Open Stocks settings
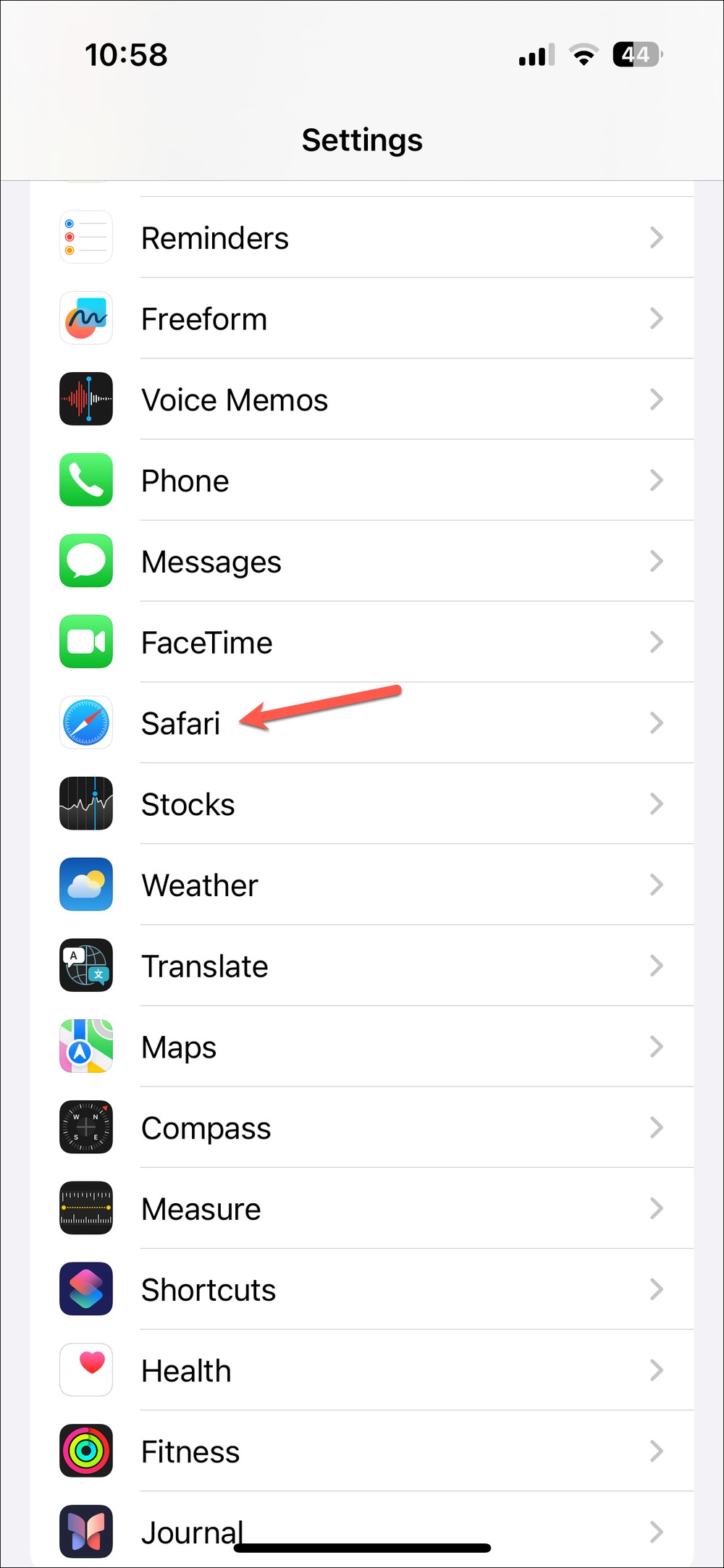The width and height of the screenshot is (724, 1568). [362, 804]
